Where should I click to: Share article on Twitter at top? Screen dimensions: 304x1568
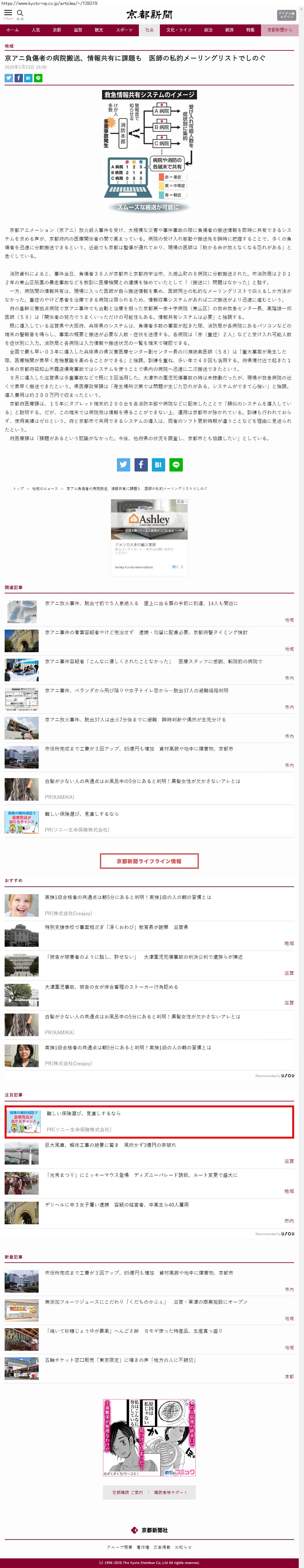coord(9,78)
